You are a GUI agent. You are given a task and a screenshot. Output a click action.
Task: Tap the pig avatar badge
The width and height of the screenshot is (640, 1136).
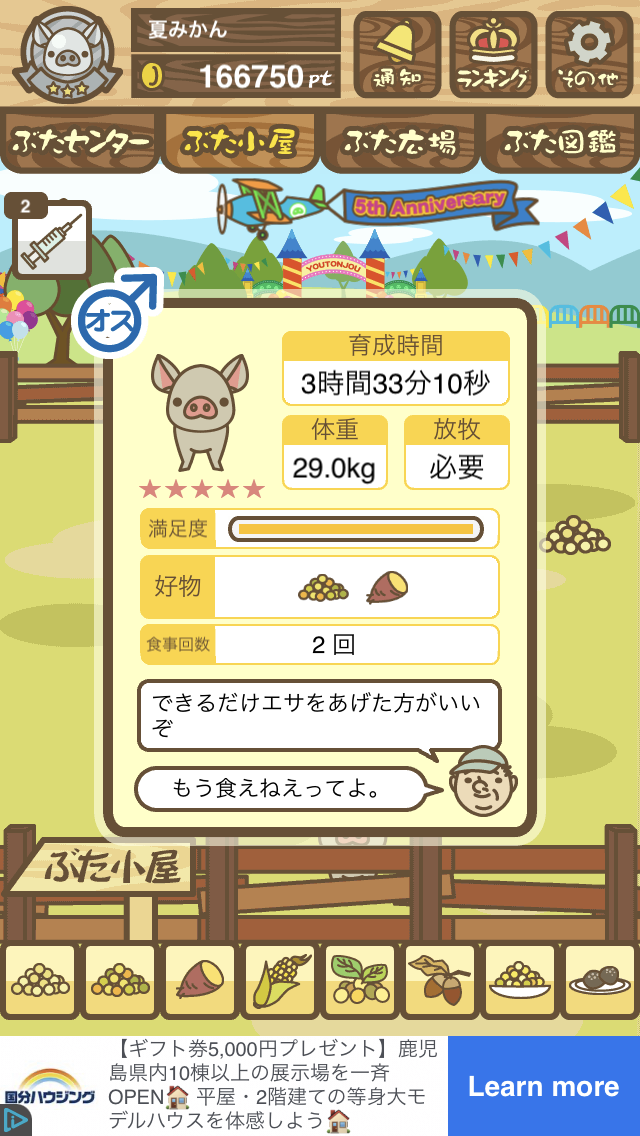click(x=67, y=54)
